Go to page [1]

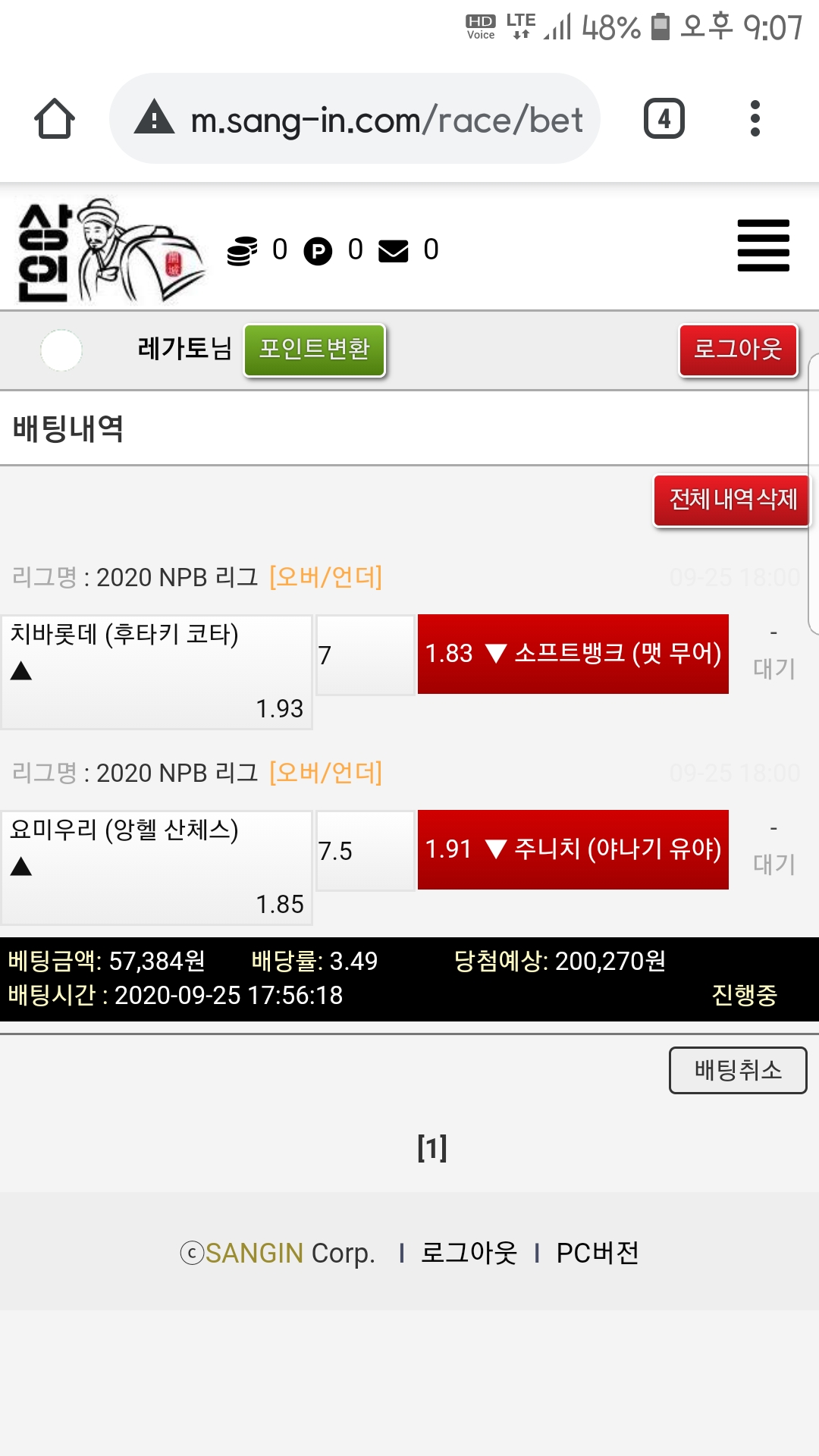[431, 1147]
